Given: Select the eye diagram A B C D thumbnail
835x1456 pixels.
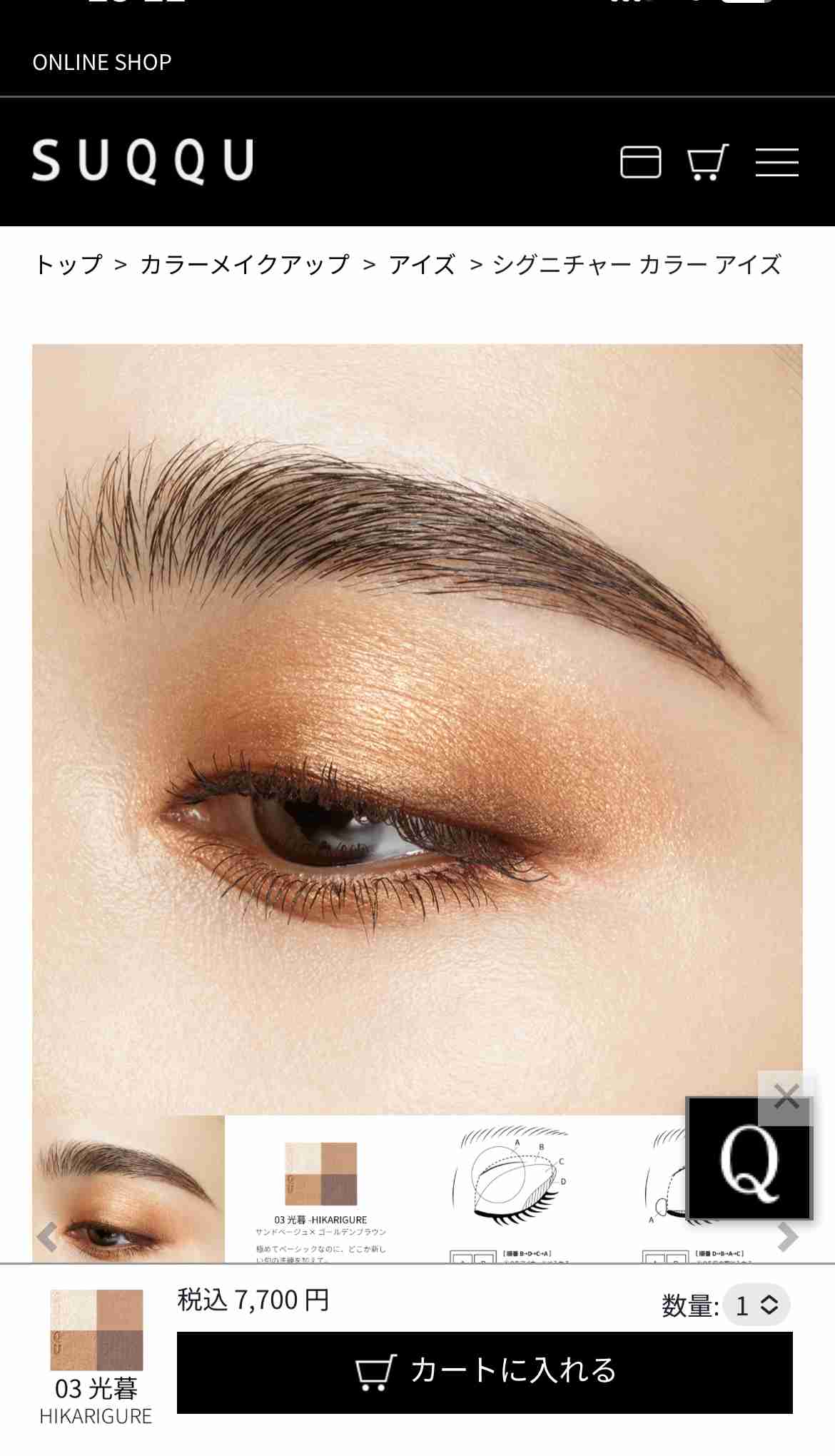Looking at the screenshot, I should click(514, 1190).
